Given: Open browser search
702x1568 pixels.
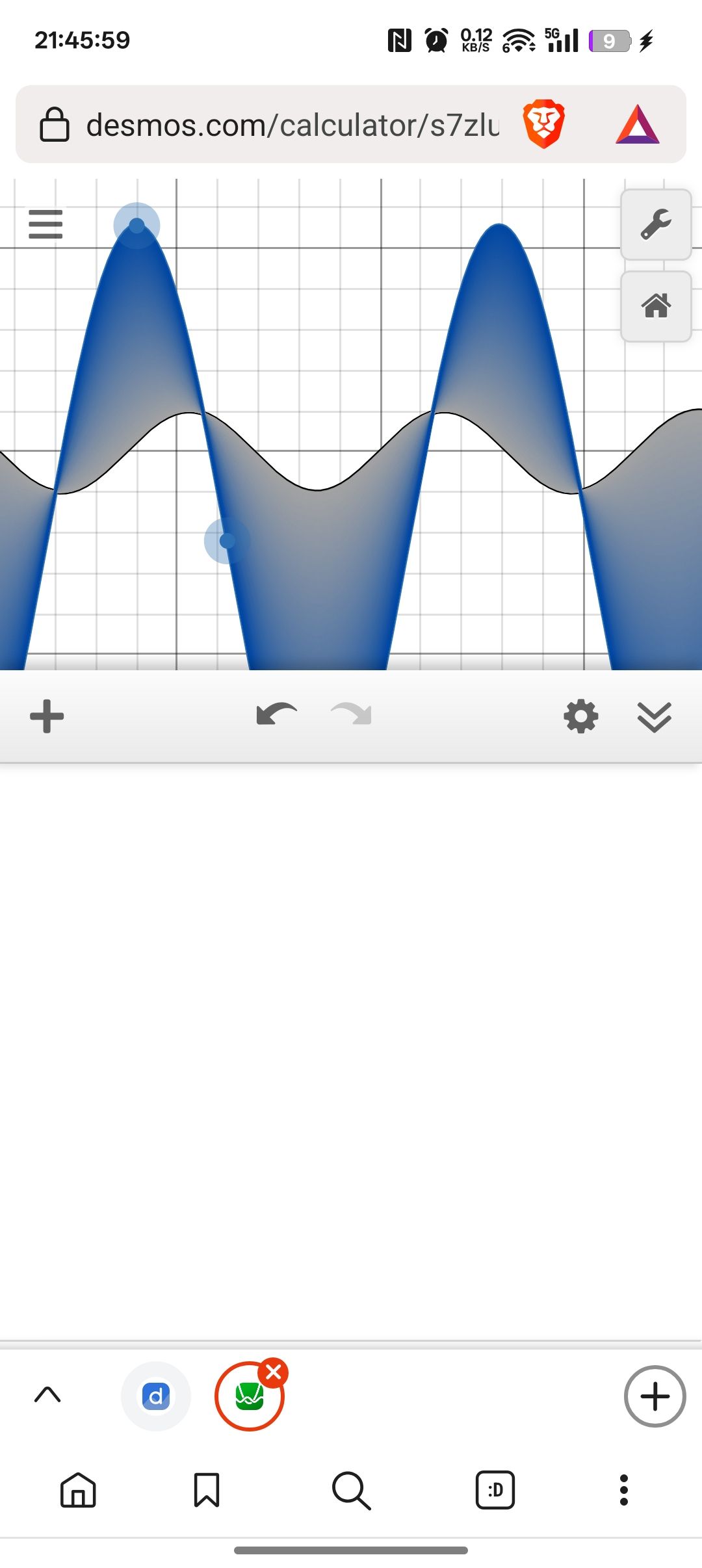Looking at the screenshot, I should (351, 1490).
